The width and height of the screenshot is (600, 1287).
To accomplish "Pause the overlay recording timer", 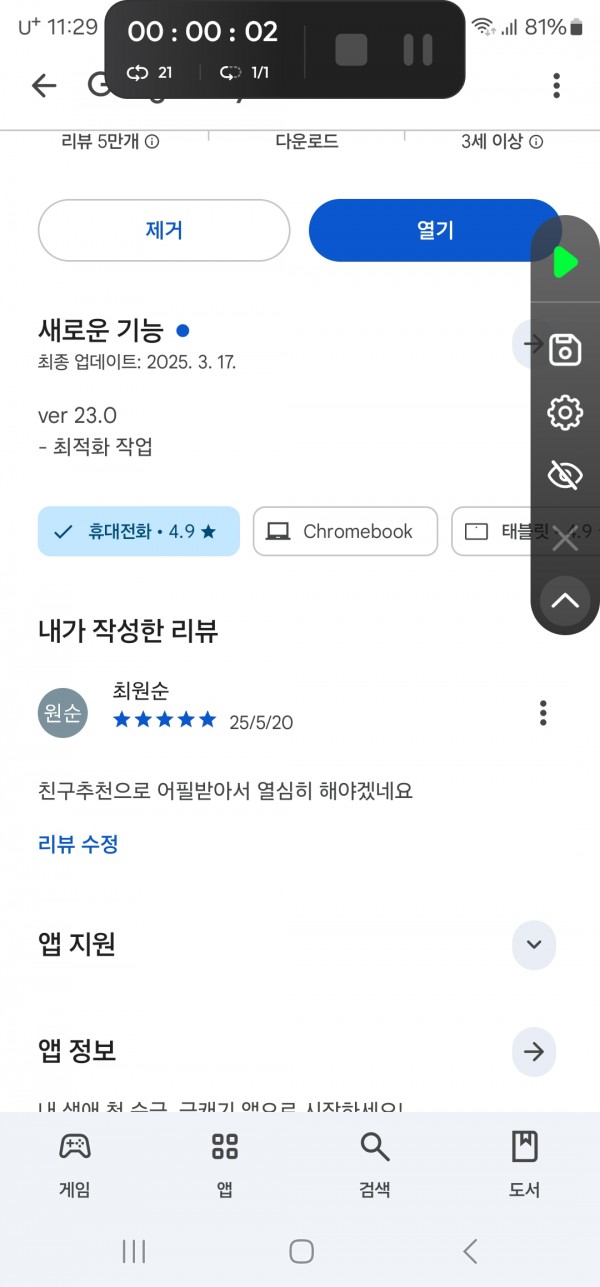I will [417, 49].
